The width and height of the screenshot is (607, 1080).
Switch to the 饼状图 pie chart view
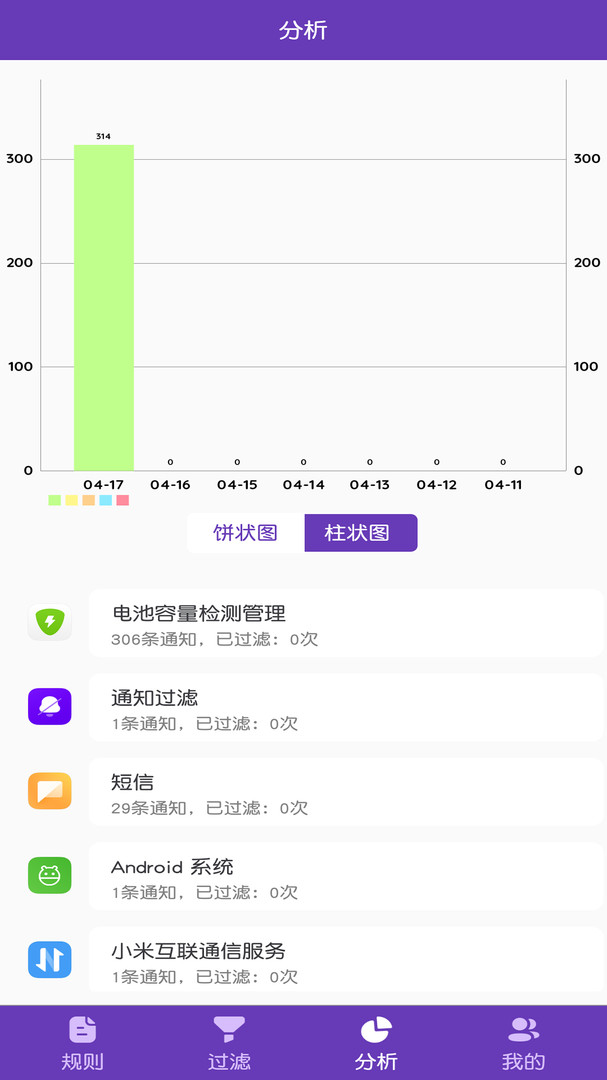(x=246, y=533)
